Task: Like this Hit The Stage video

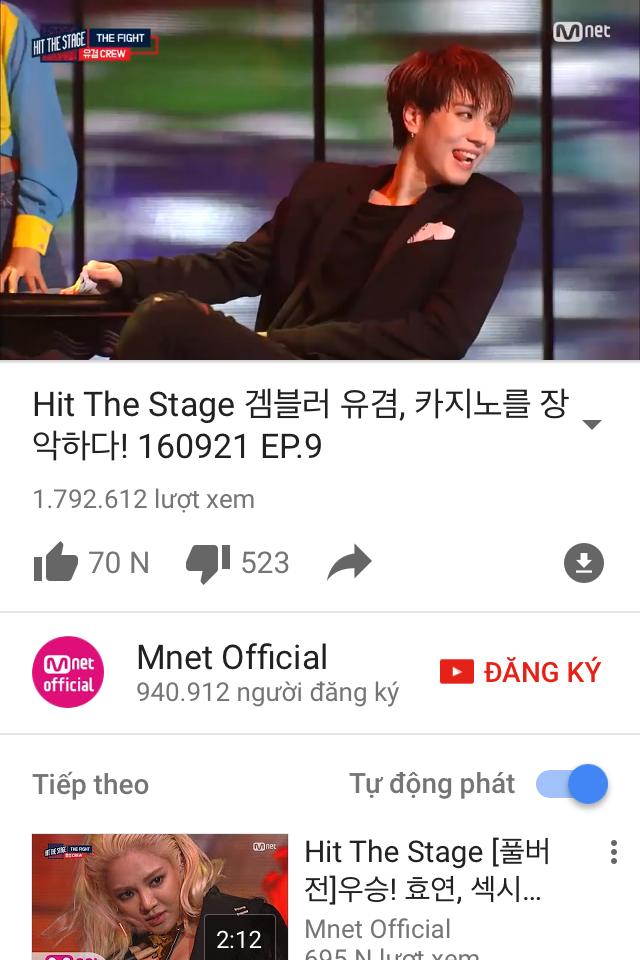Action: [x=57, y=564]
